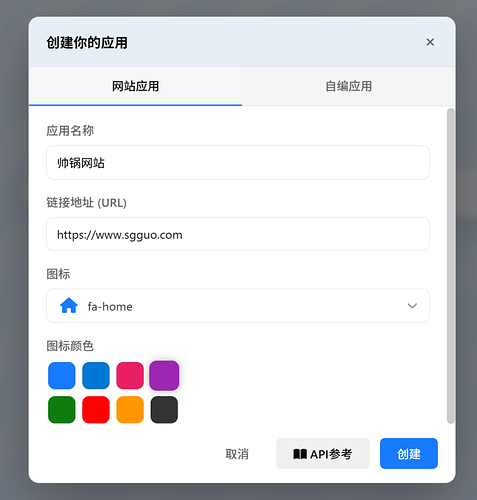The height and width of the screenshot is (500, 477).
Task: Choose the orange icon color
Action: (x=130, y=410)
